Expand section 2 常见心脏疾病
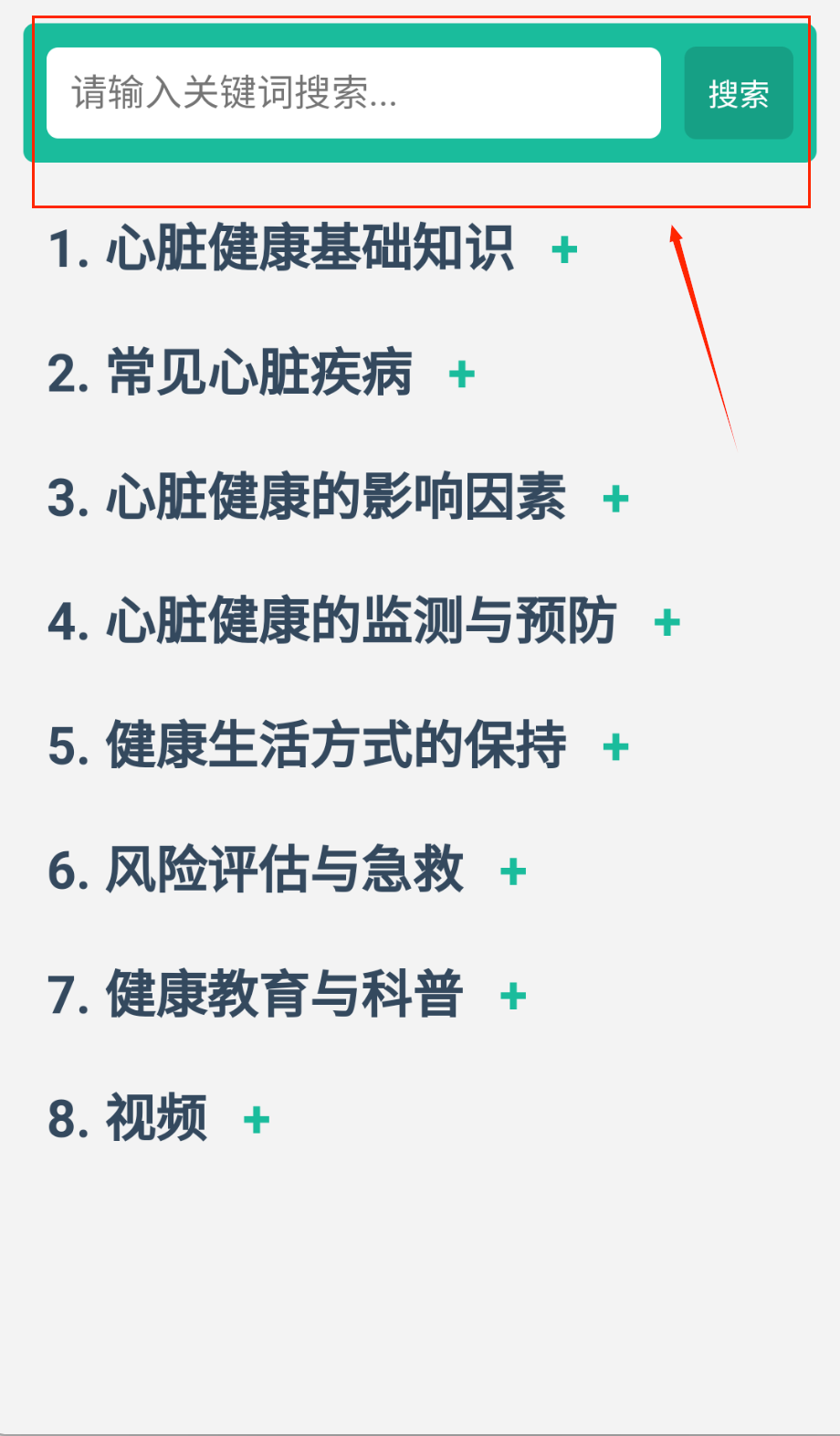Screen dimensions: 840x1436 pos(462,374)
